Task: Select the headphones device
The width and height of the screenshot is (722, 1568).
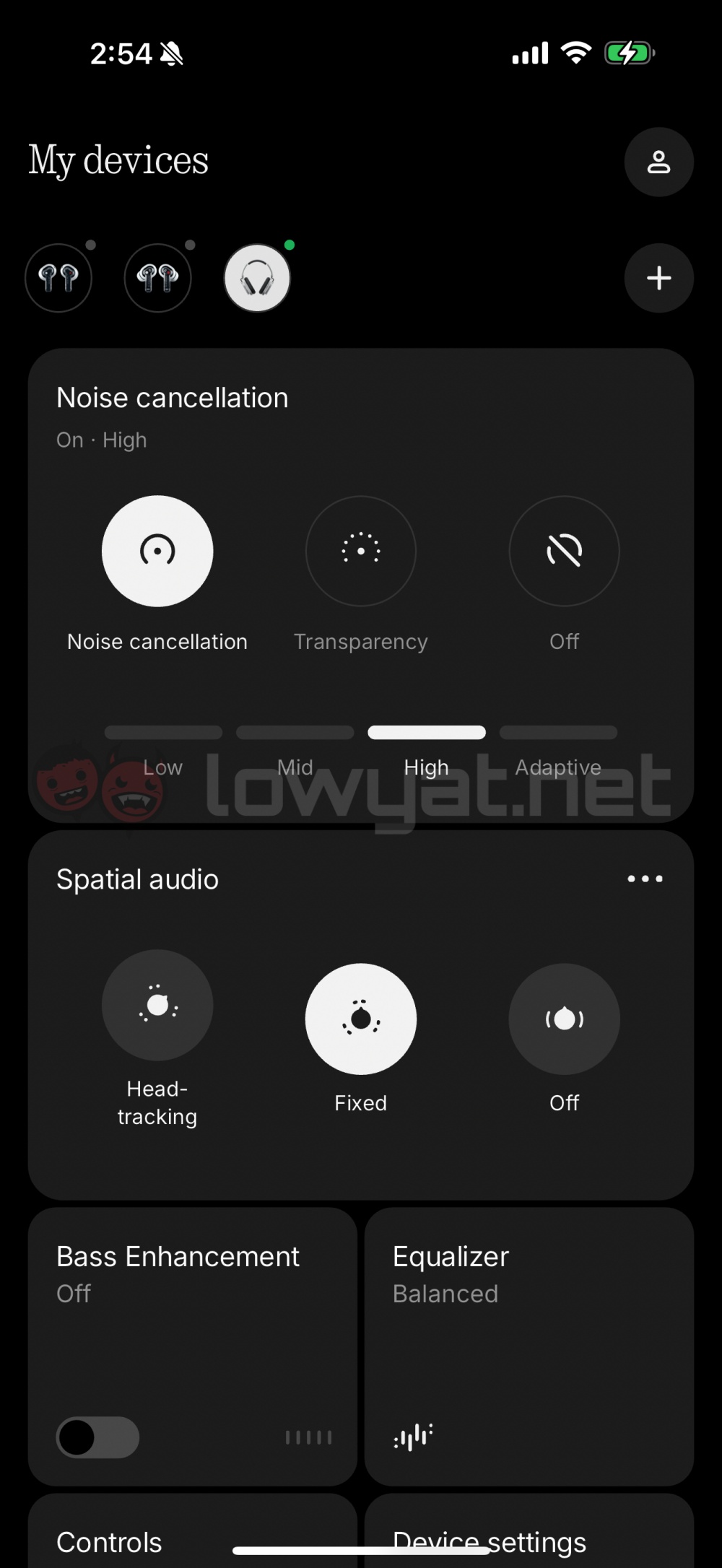Action: tap(257, 278)
